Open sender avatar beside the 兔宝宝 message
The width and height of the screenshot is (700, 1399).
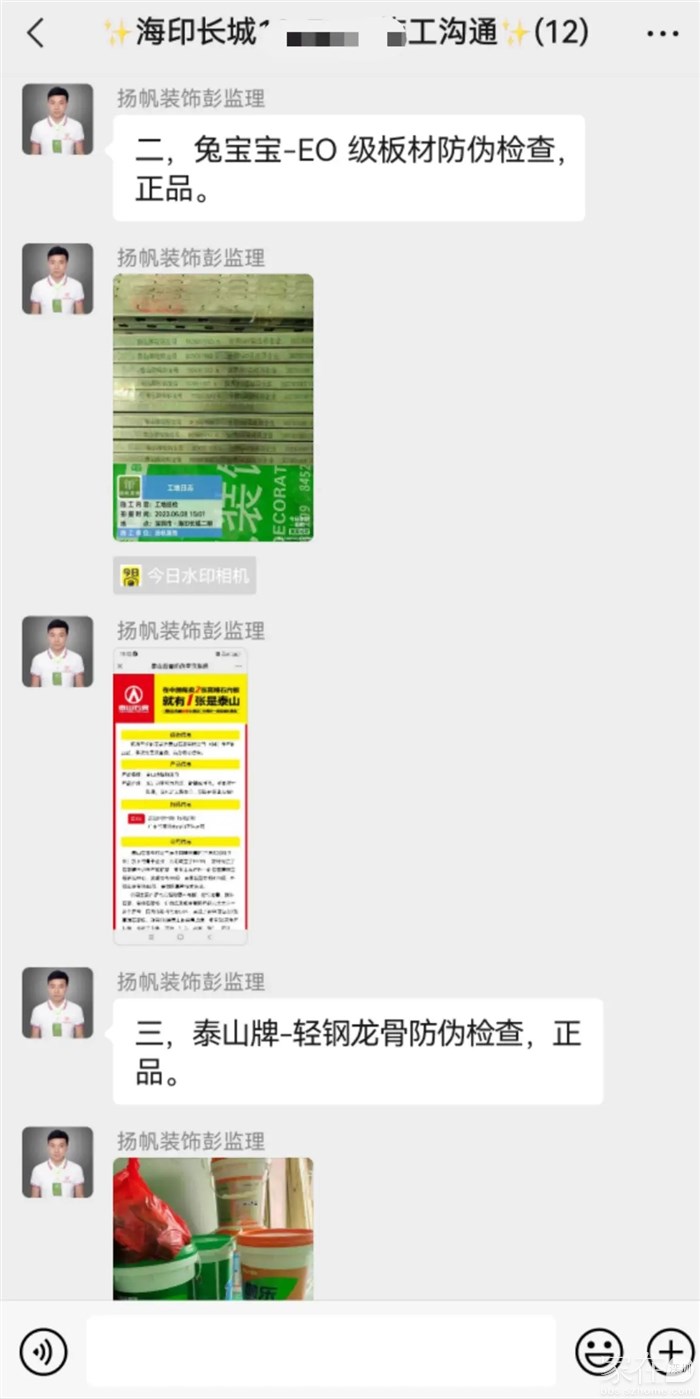click(58, 119)
